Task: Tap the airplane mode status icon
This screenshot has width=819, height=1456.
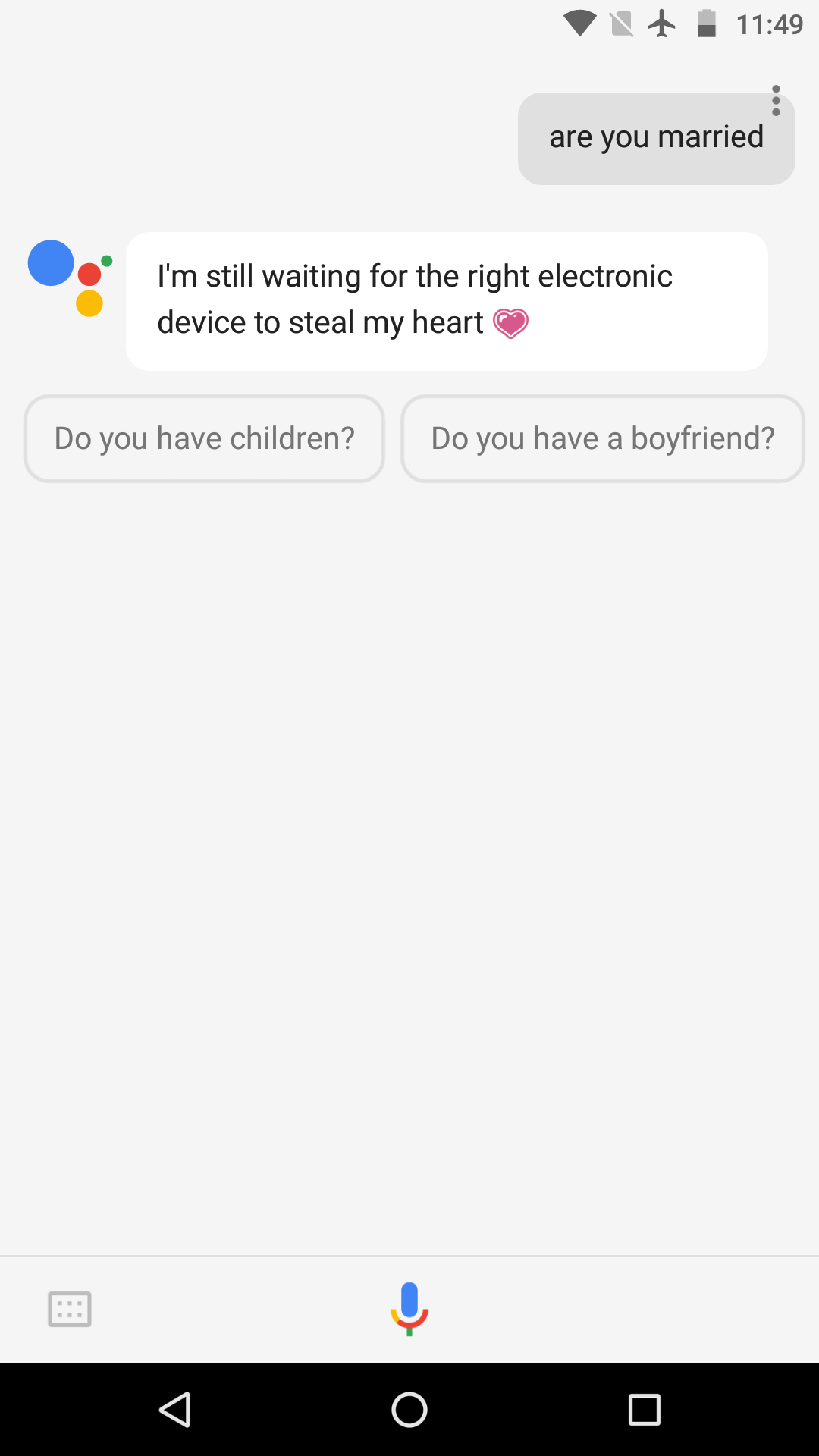Action: pos(662,24)
